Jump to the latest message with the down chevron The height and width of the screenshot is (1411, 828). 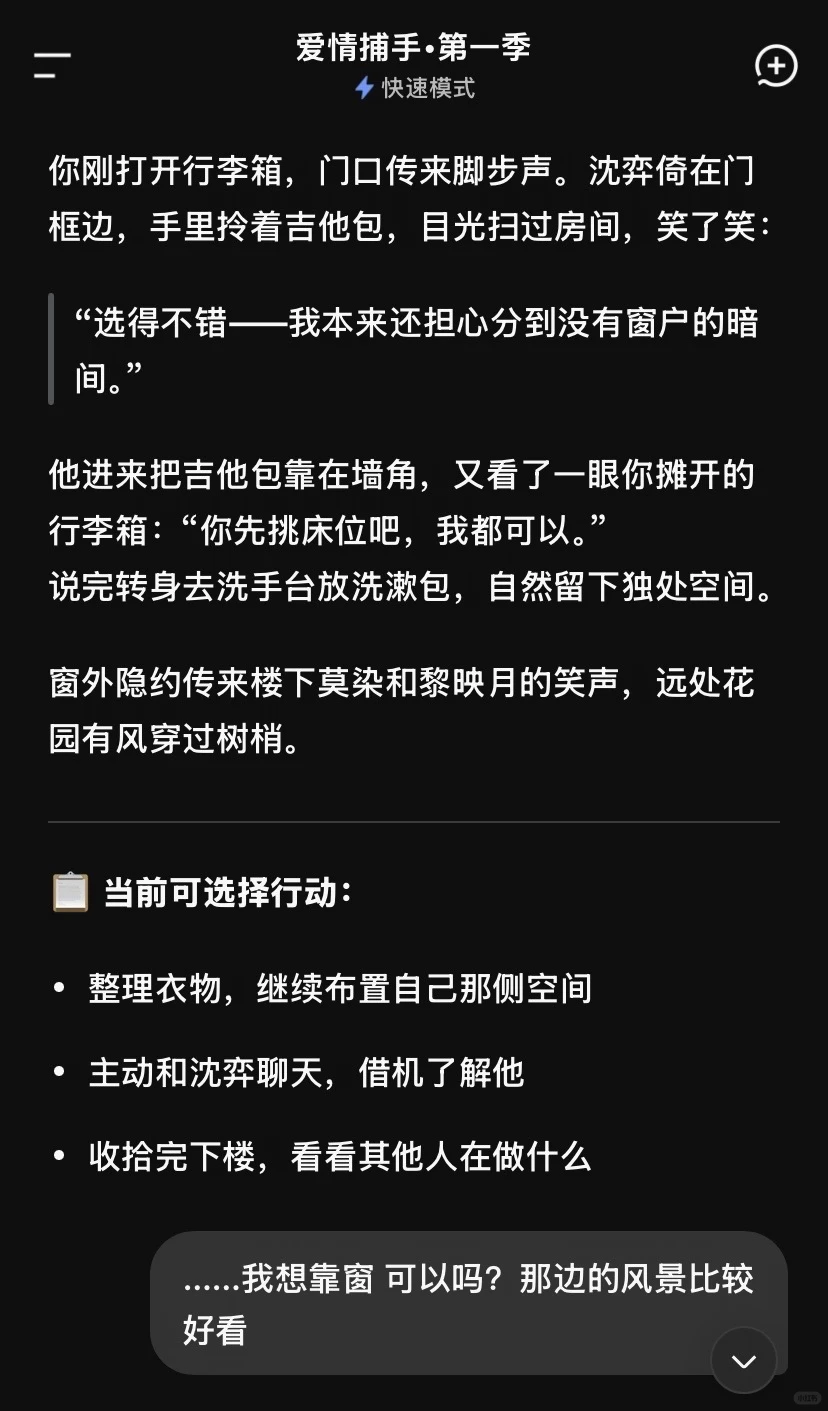pyautogui.click(x=744, y=1361)
